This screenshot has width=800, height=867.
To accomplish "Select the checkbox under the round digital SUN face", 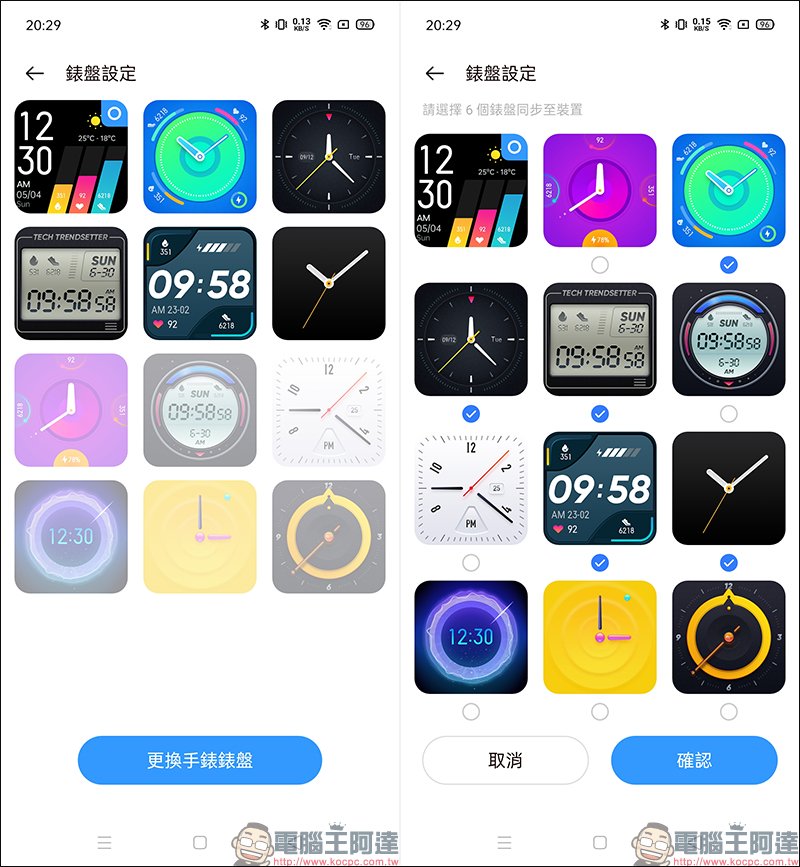I will [729, 414].
